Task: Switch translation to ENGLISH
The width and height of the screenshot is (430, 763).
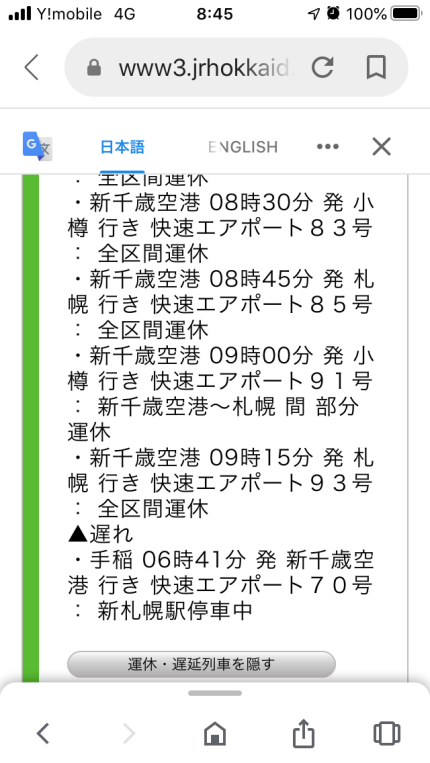Action: [243, 147]
